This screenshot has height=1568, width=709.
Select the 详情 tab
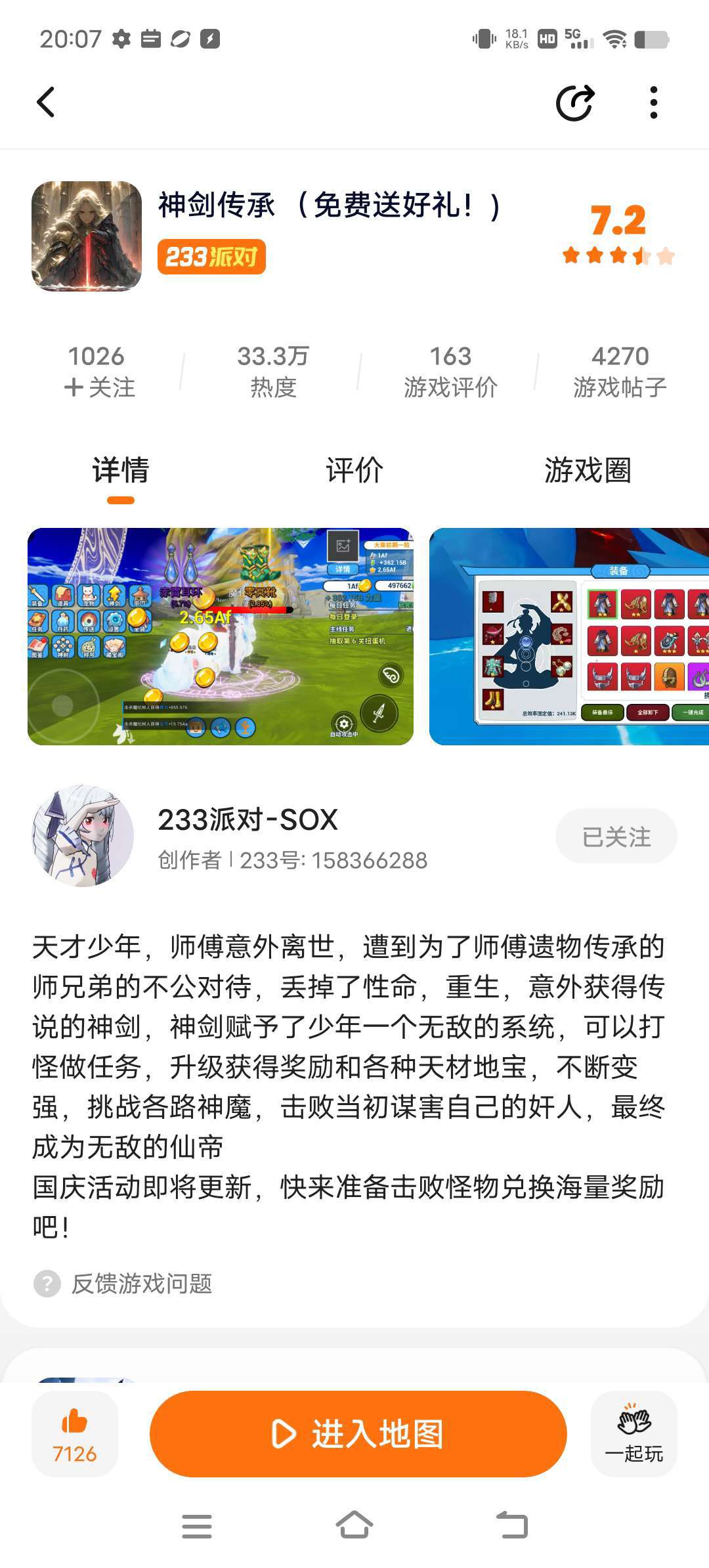pyautogui.click(x=121, y=470)
